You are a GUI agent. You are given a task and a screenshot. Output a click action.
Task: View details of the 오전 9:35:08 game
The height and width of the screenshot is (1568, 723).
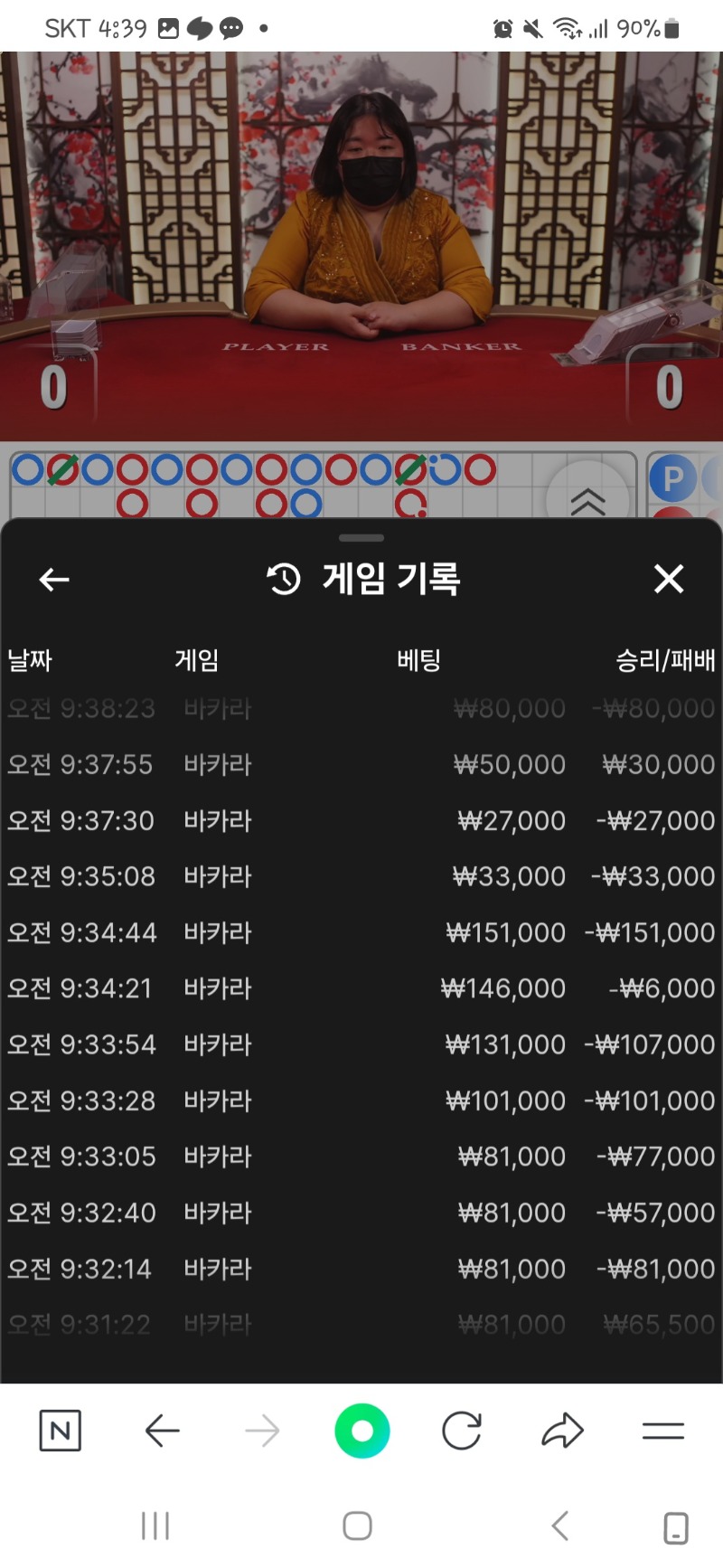(x=361, y=877)
